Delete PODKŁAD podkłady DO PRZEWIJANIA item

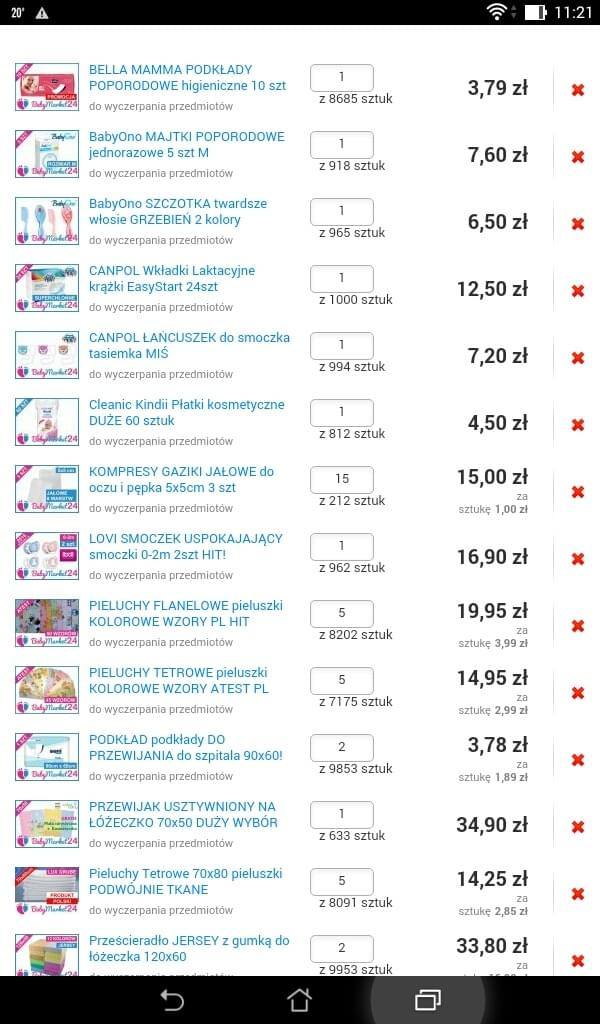tap(577, 760)
